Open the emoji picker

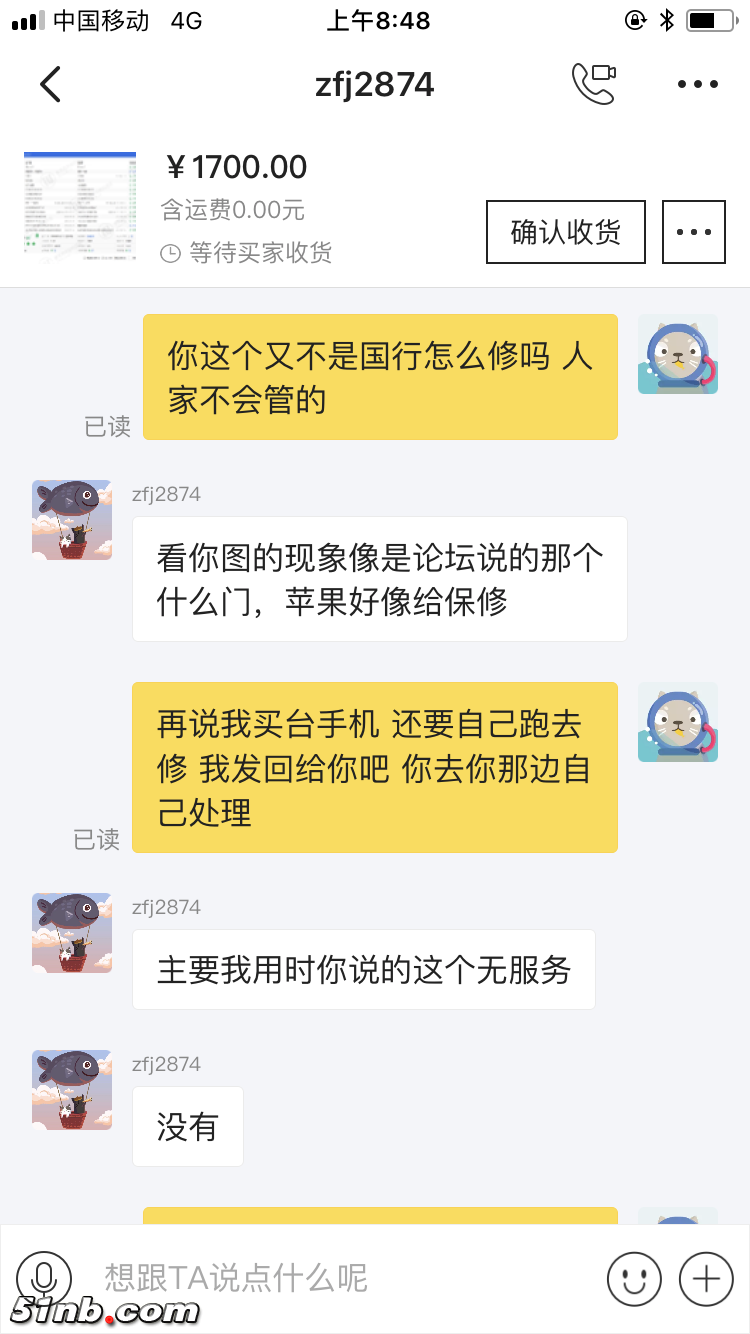[634, 1278]
